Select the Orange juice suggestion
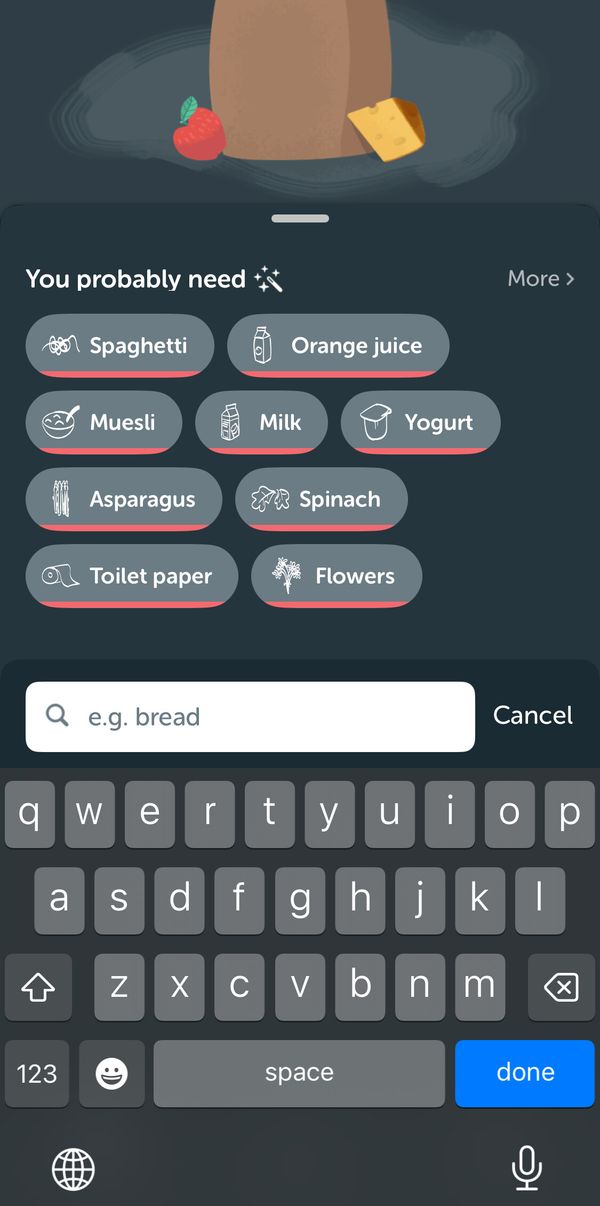 338,346
